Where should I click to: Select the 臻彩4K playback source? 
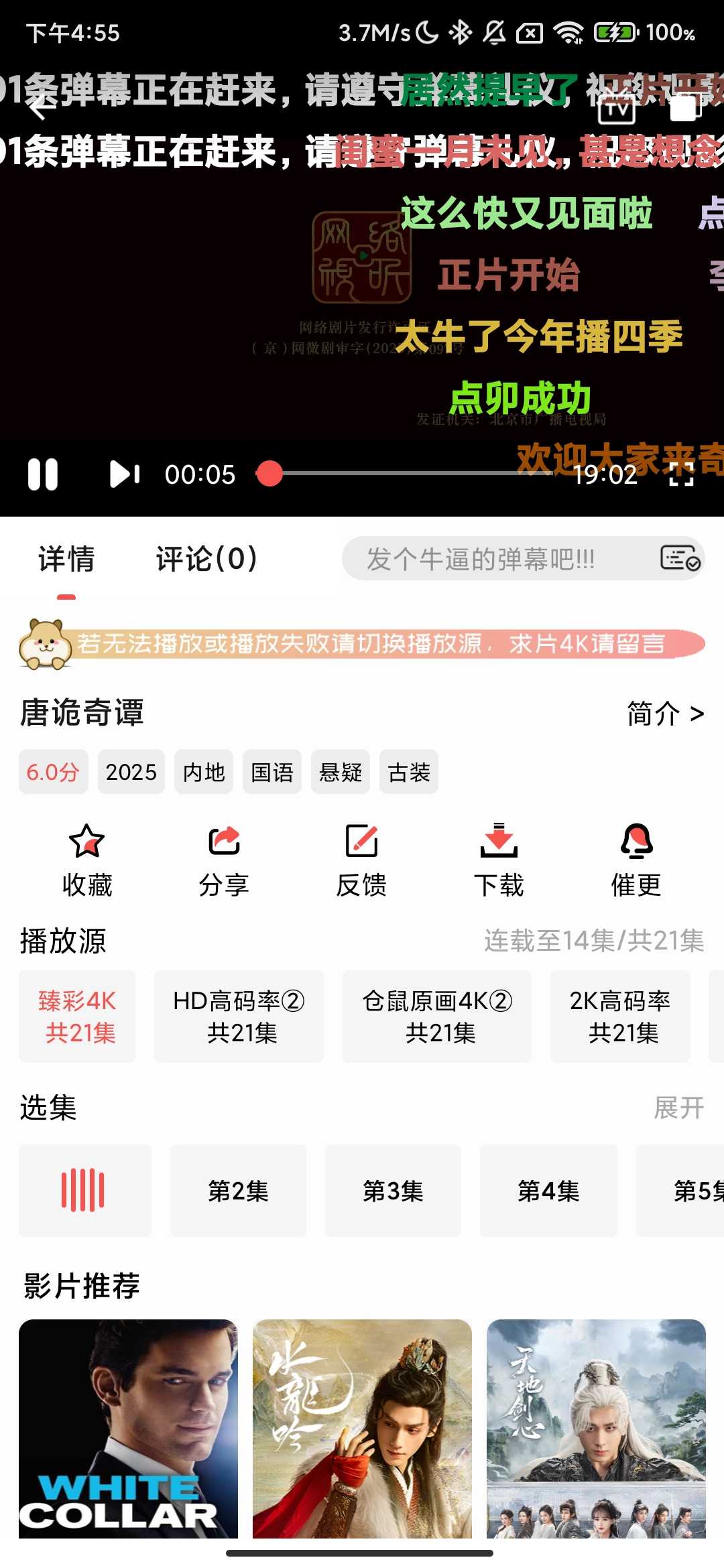pyautogui.click(x=76, y=1016)
